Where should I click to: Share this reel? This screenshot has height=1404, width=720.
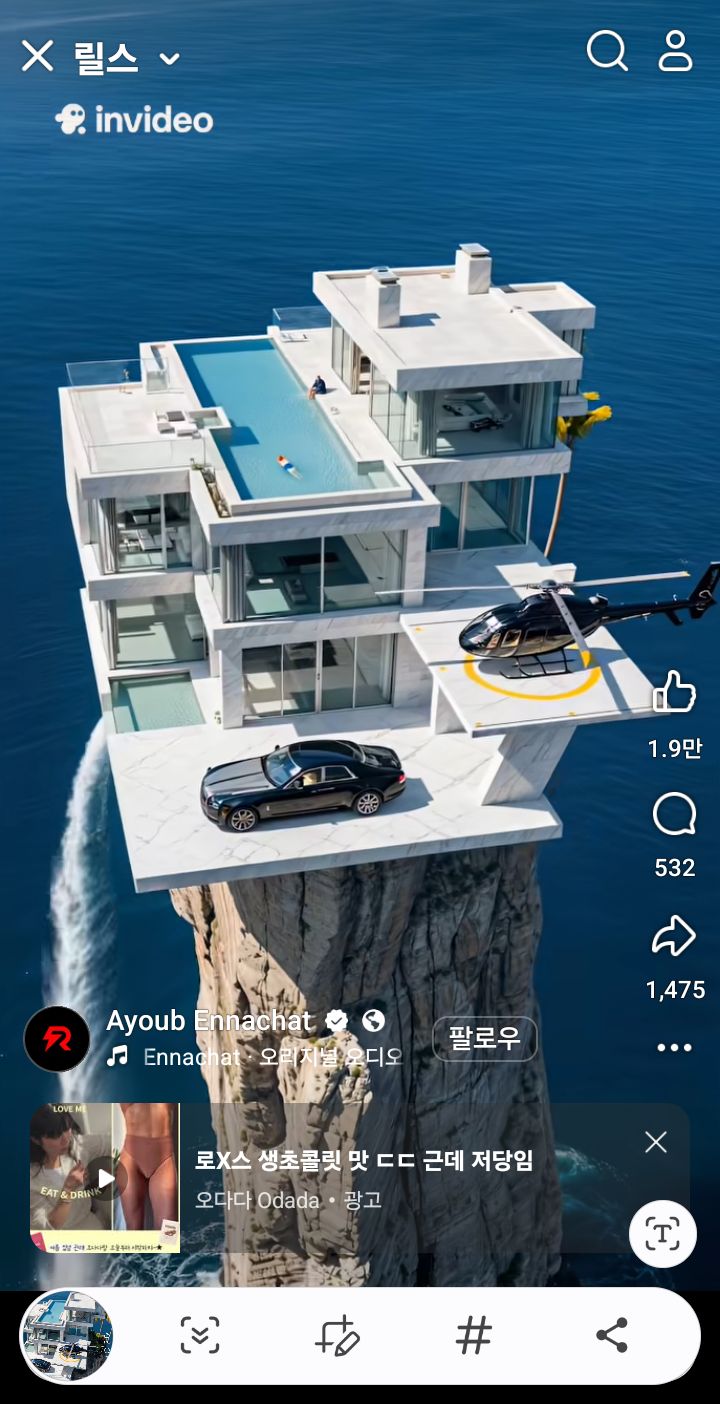click(x=674, y=938)
